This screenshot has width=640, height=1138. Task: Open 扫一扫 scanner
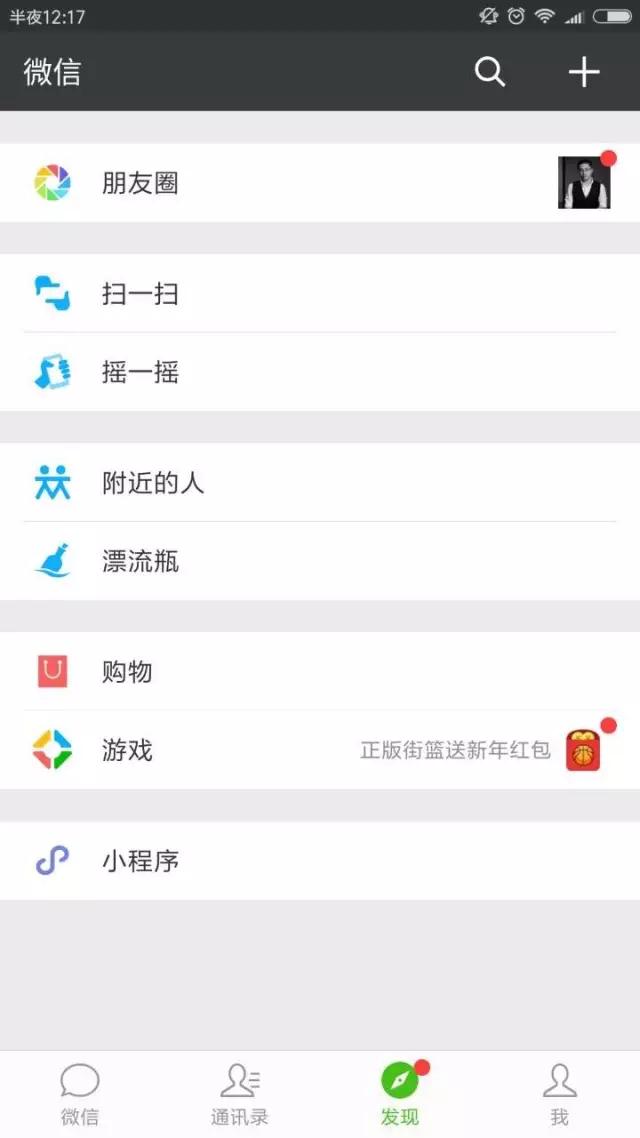tap(320, 294)
